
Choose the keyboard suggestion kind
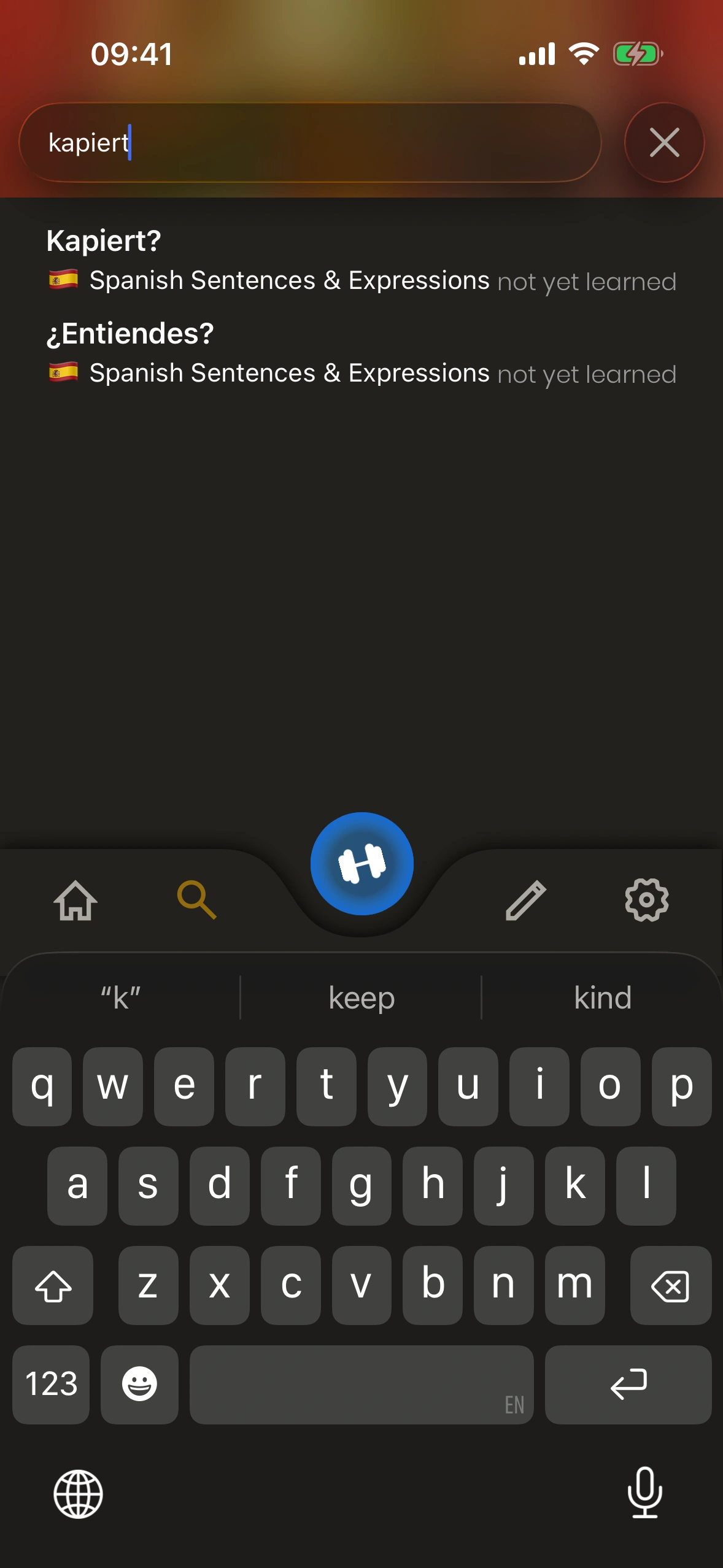(602, 997)
